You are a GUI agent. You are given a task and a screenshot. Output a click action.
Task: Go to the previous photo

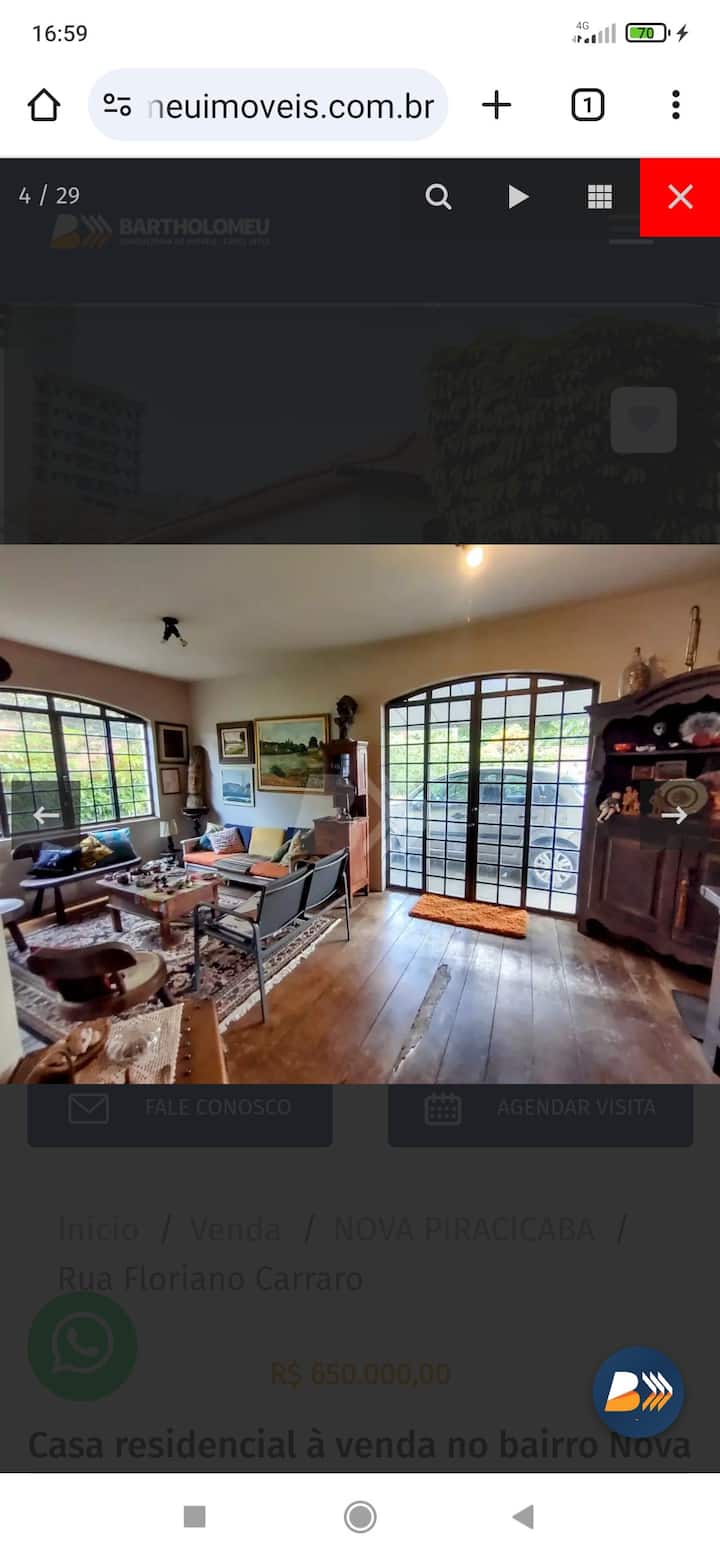(46, 815)
